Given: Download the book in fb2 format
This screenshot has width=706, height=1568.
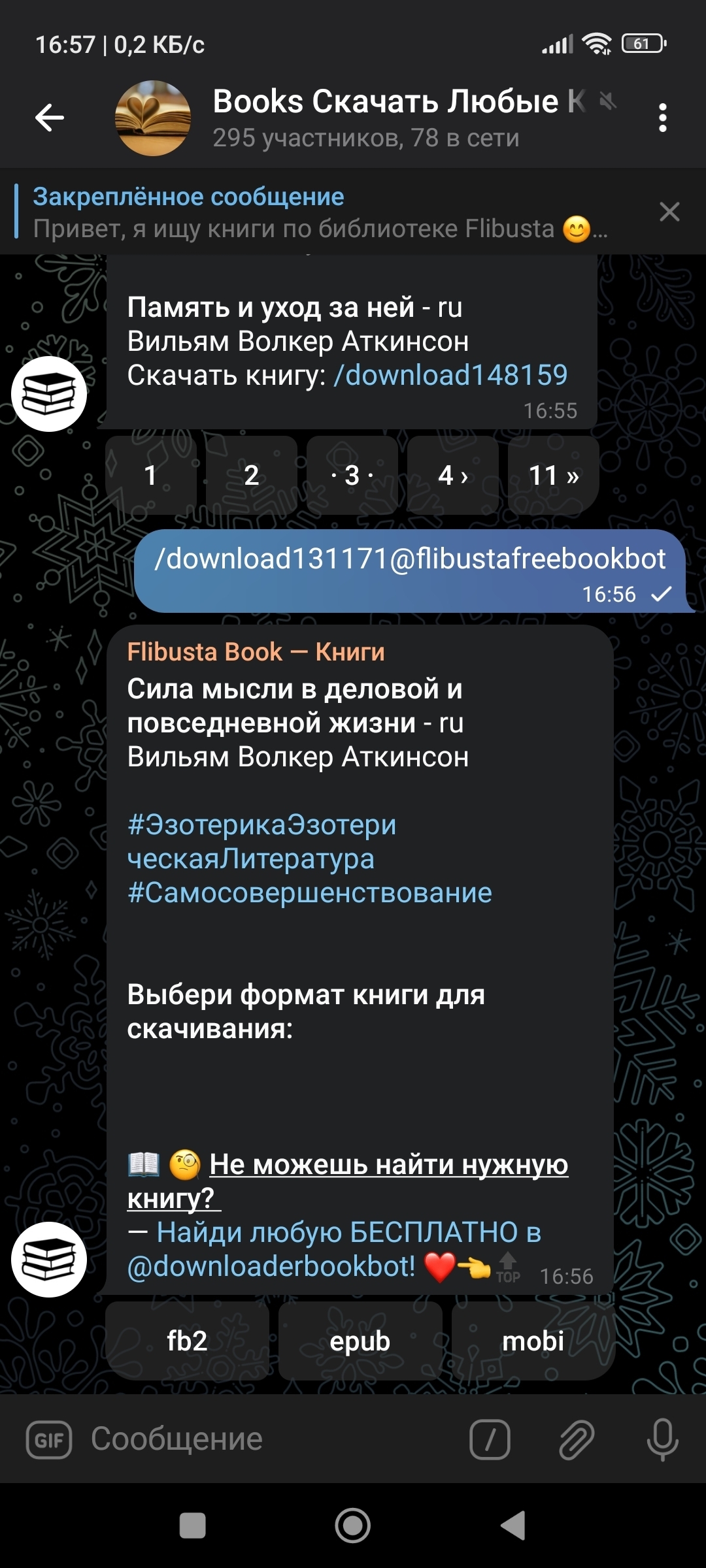Looking at the screenshot, I should 187,1341.
